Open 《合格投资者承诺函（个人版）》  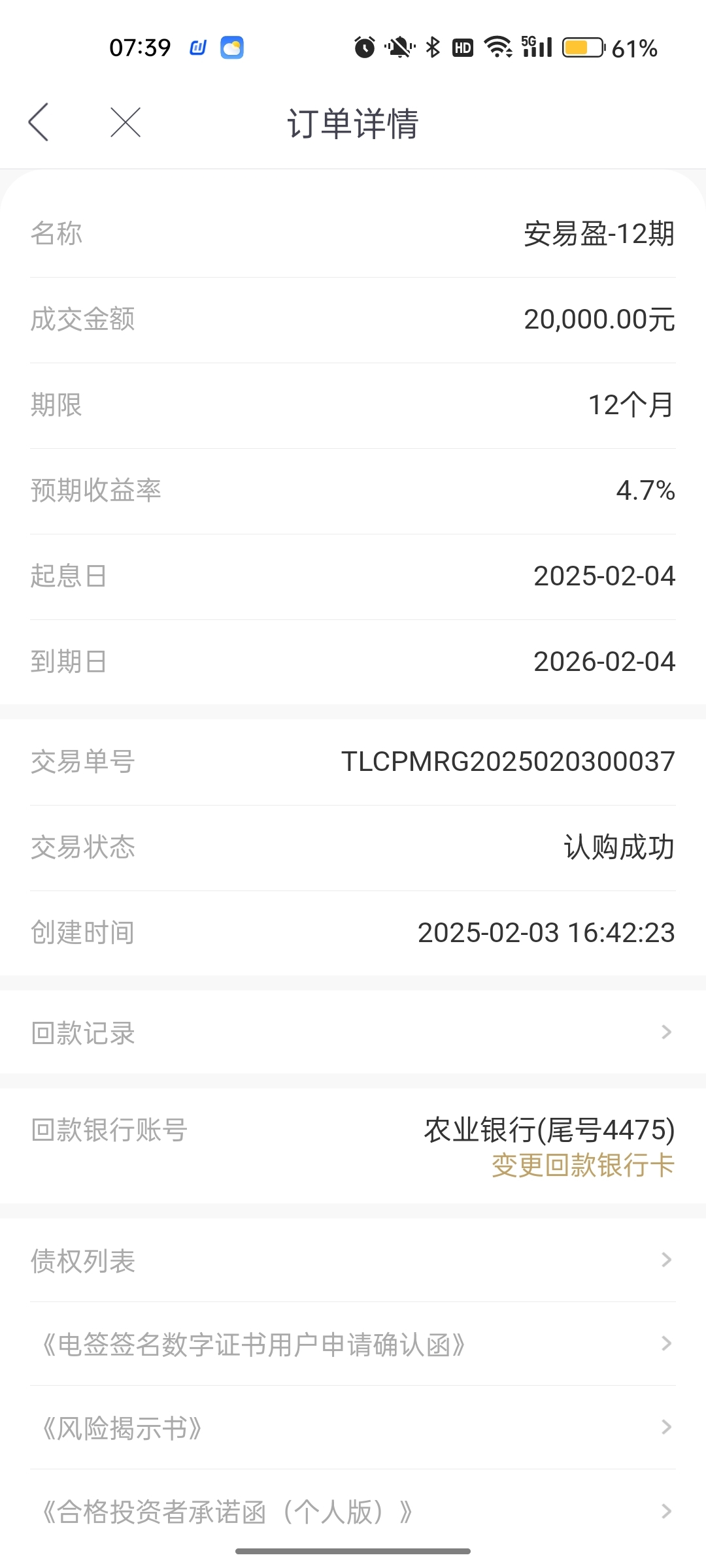coord(353,1511)
